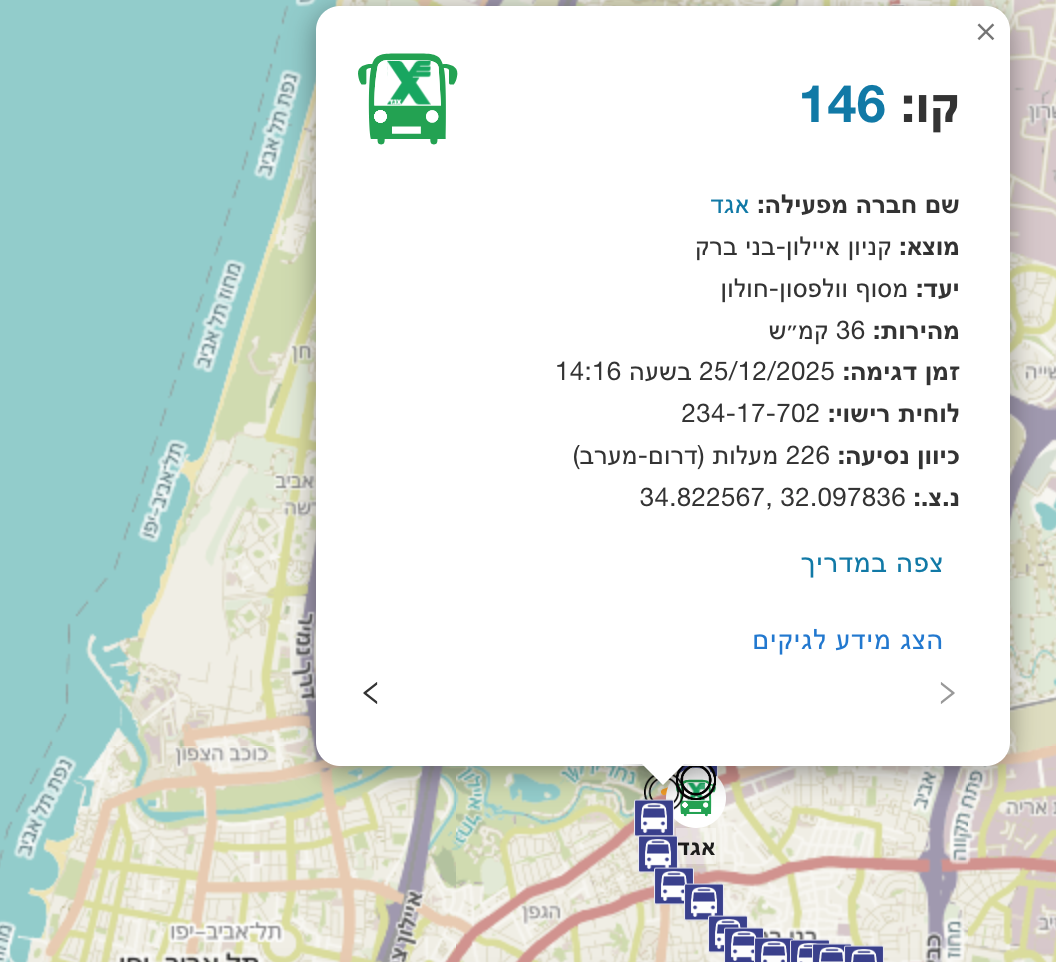Open the אגד operator link
The height and width of the screenshot is (962, 1056).
point(729,205)
